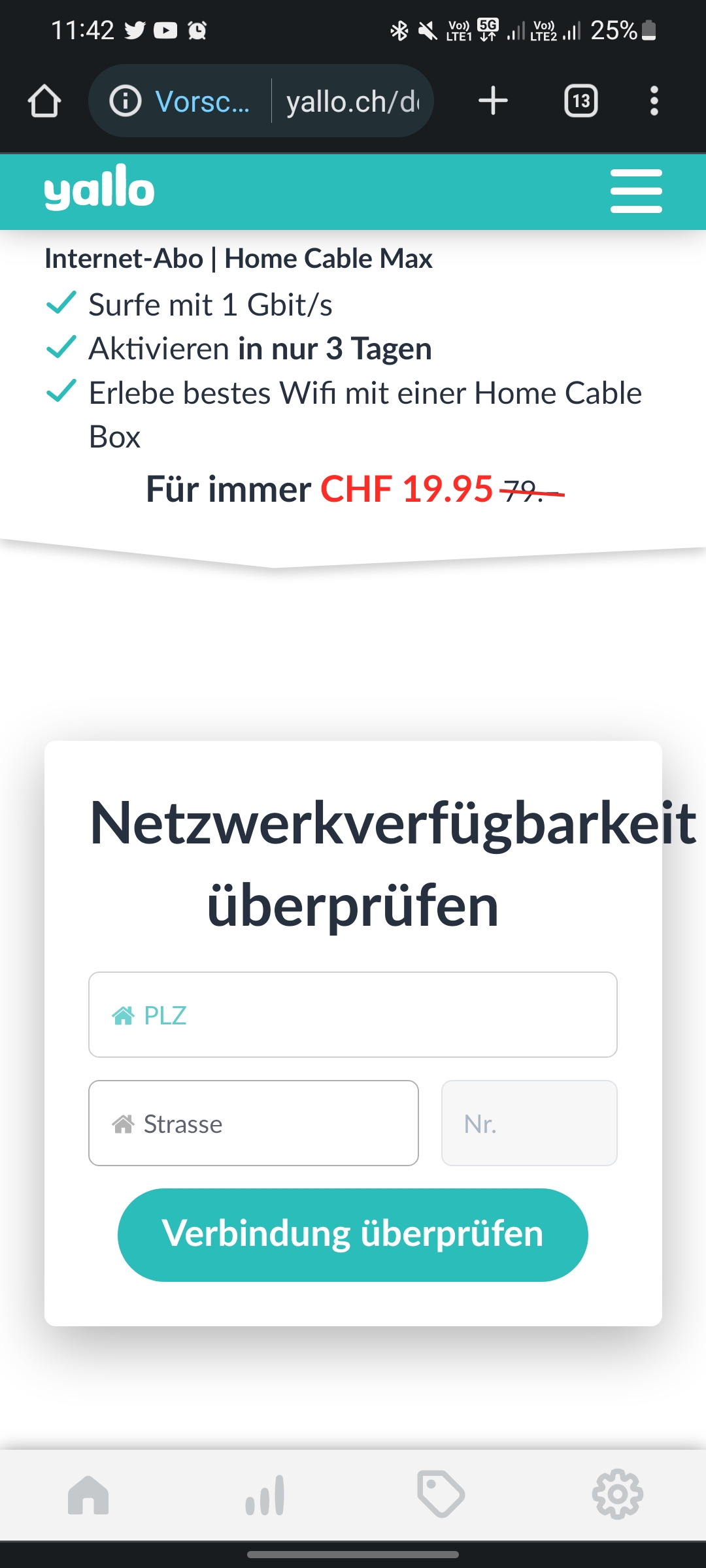The width and height of the screenshot is (706, 1568).
Task: Open the yallo hamburger menu
Action: coord(635,191)
